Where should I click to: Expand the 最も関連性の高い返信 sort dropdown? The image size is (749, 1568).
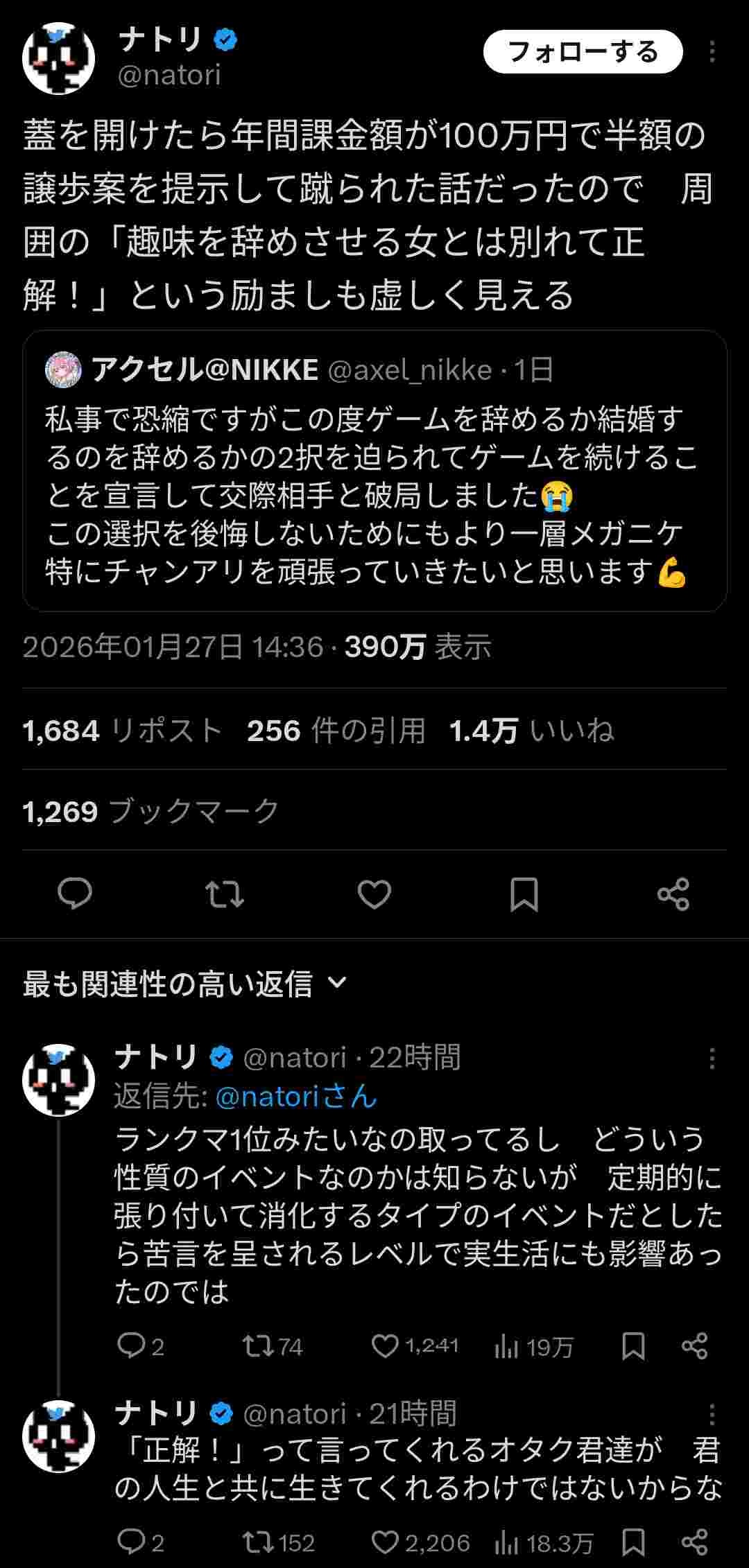(x=184, y=983)
